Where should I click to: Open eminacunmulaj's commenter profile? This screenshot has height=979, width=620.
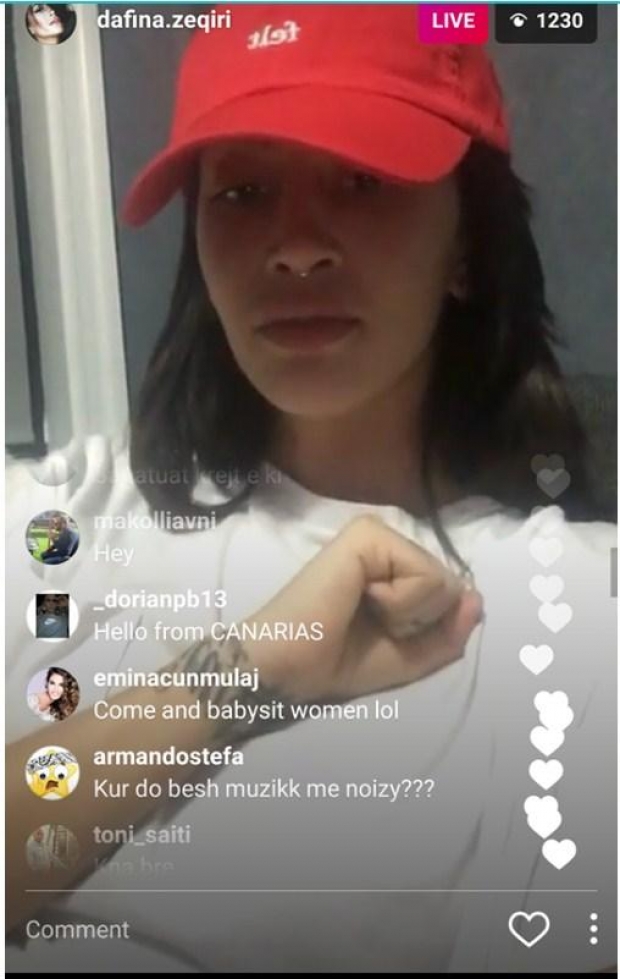[x=52, y=694]
